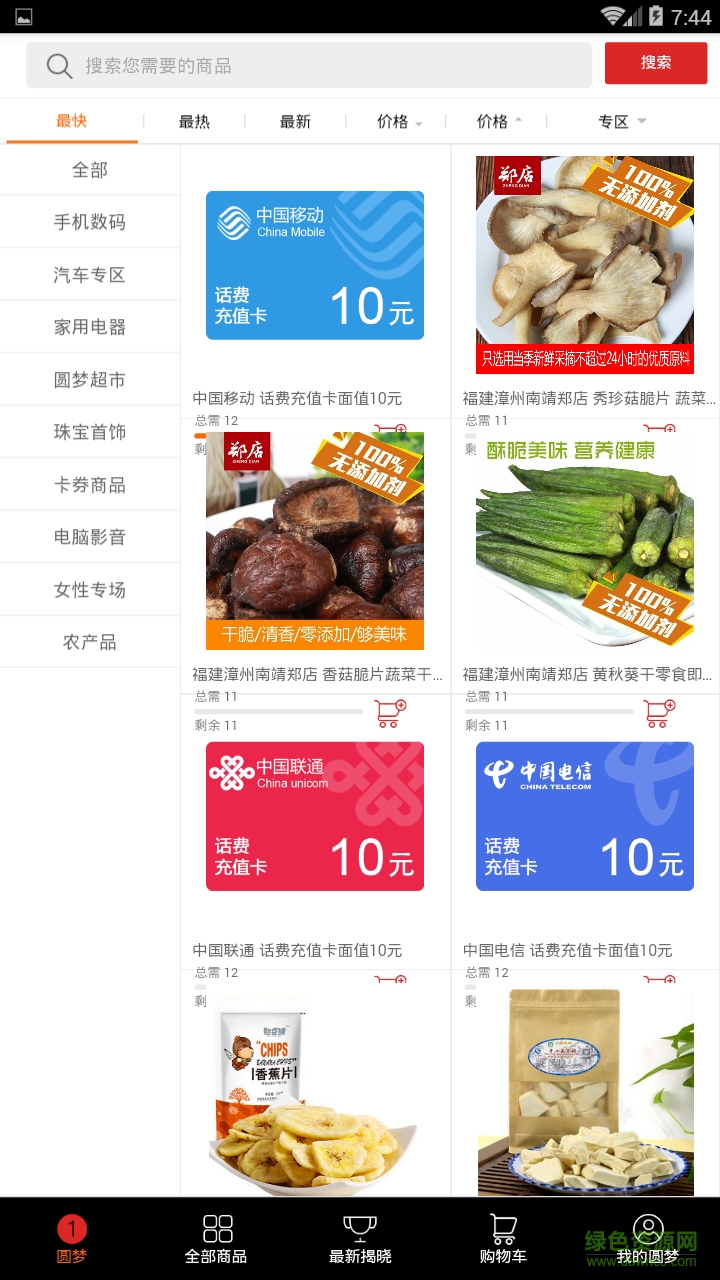Expand the 专区 dropdown

(622, 122)
